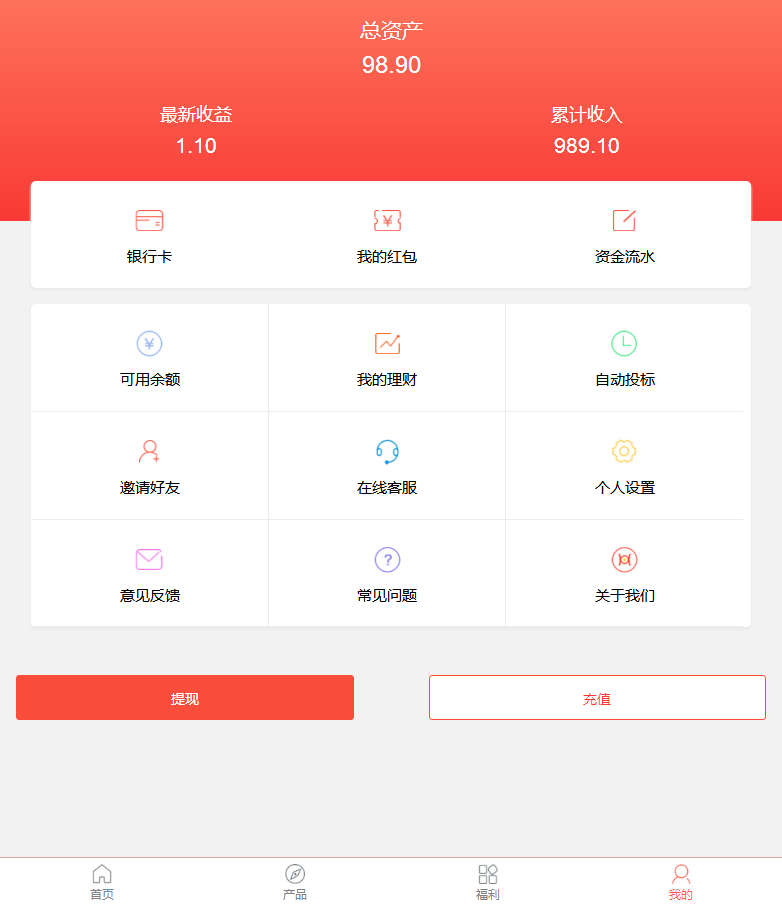Tap 邀请好友 to invite friends
782x910 pixels.
[150, 466]
